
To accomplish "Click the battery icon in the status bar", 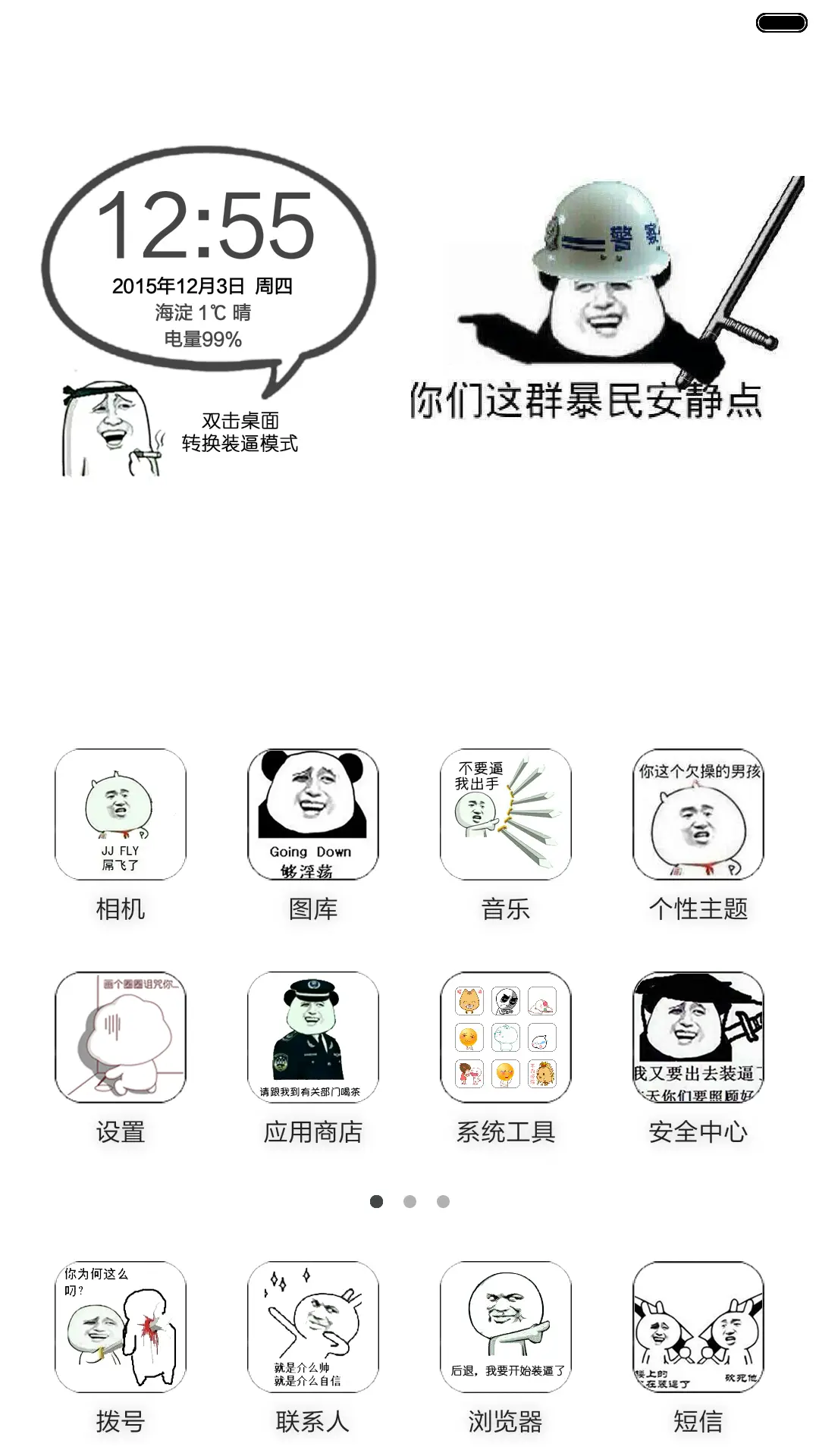I will (780, 23).
